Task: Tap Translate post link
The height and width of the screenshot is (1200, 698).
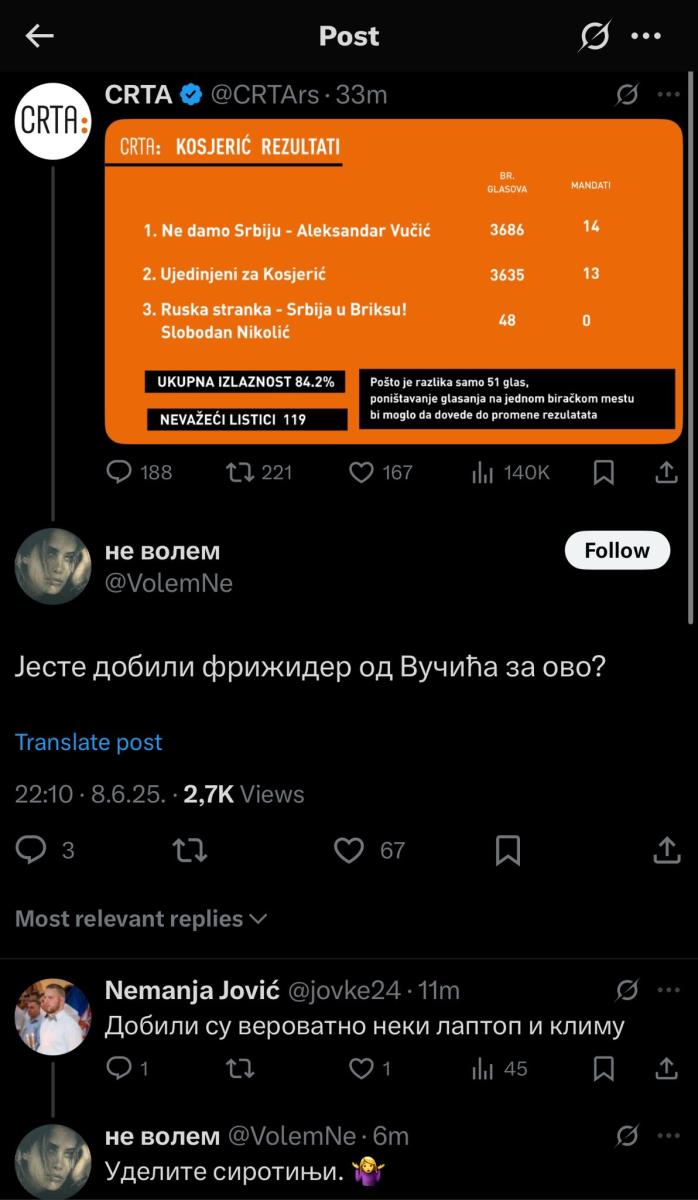Action: point(88,742)
